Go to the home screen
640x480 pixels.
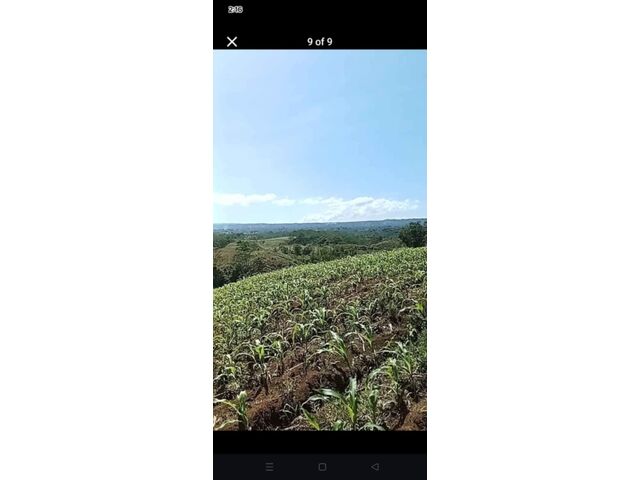pos(322,466)
